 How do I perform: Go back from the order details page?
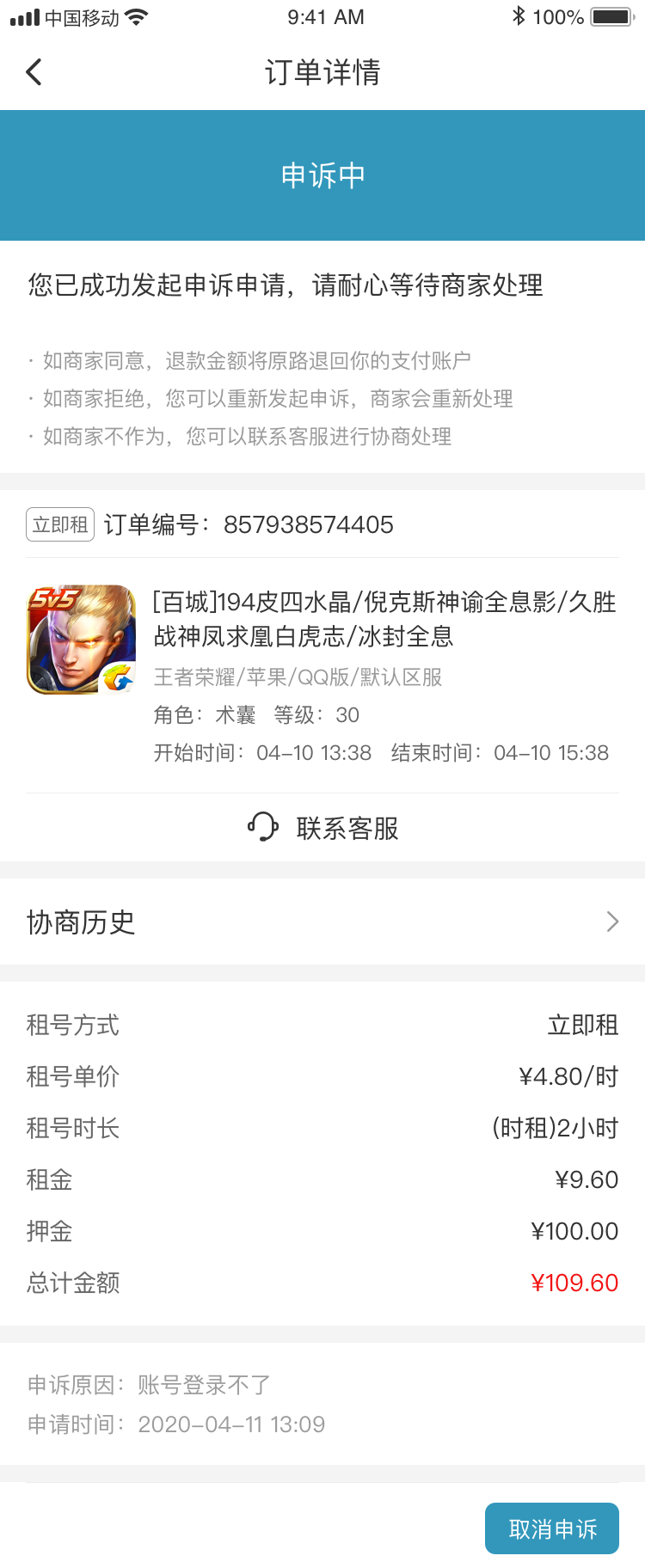[34, 72]
